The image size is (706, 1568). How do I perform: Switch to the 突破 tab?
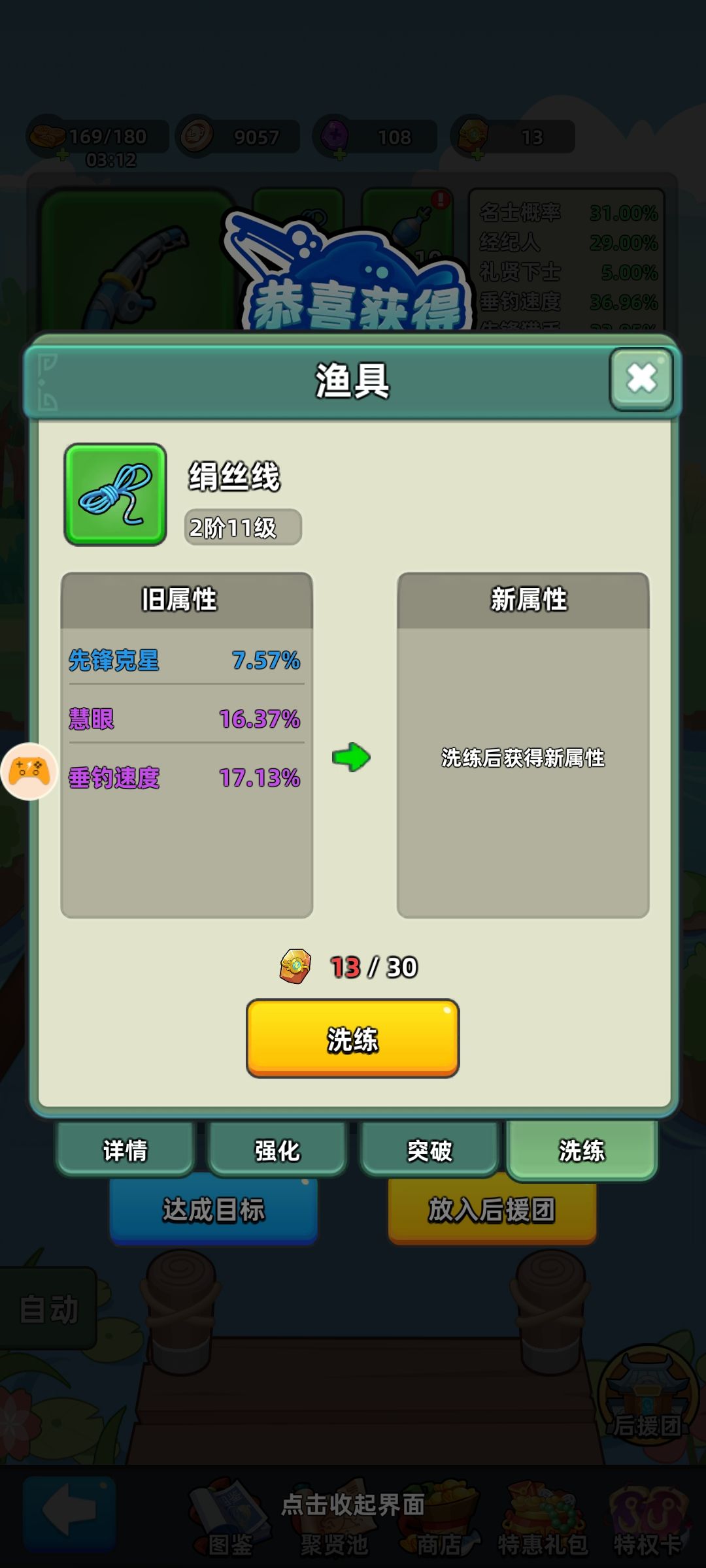[429, 1149]
